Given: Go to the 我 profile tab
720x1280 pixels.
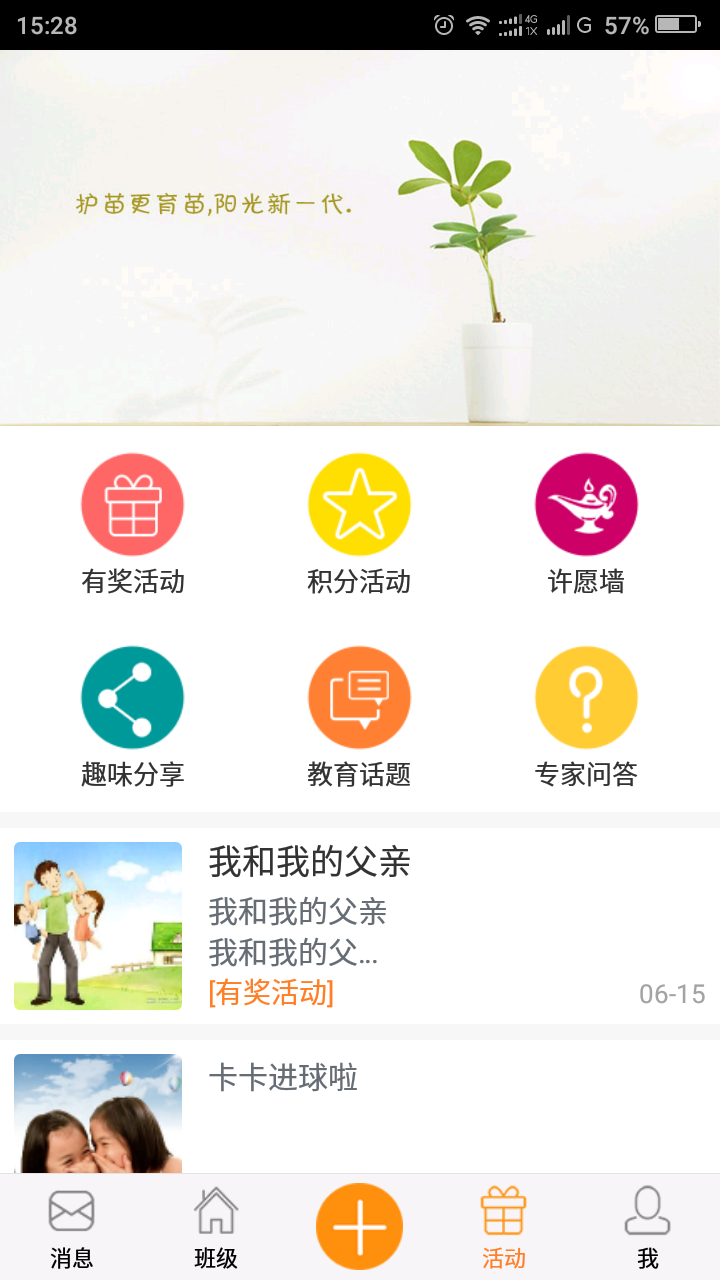Looking at the screenshot, I should [647, 1228].
